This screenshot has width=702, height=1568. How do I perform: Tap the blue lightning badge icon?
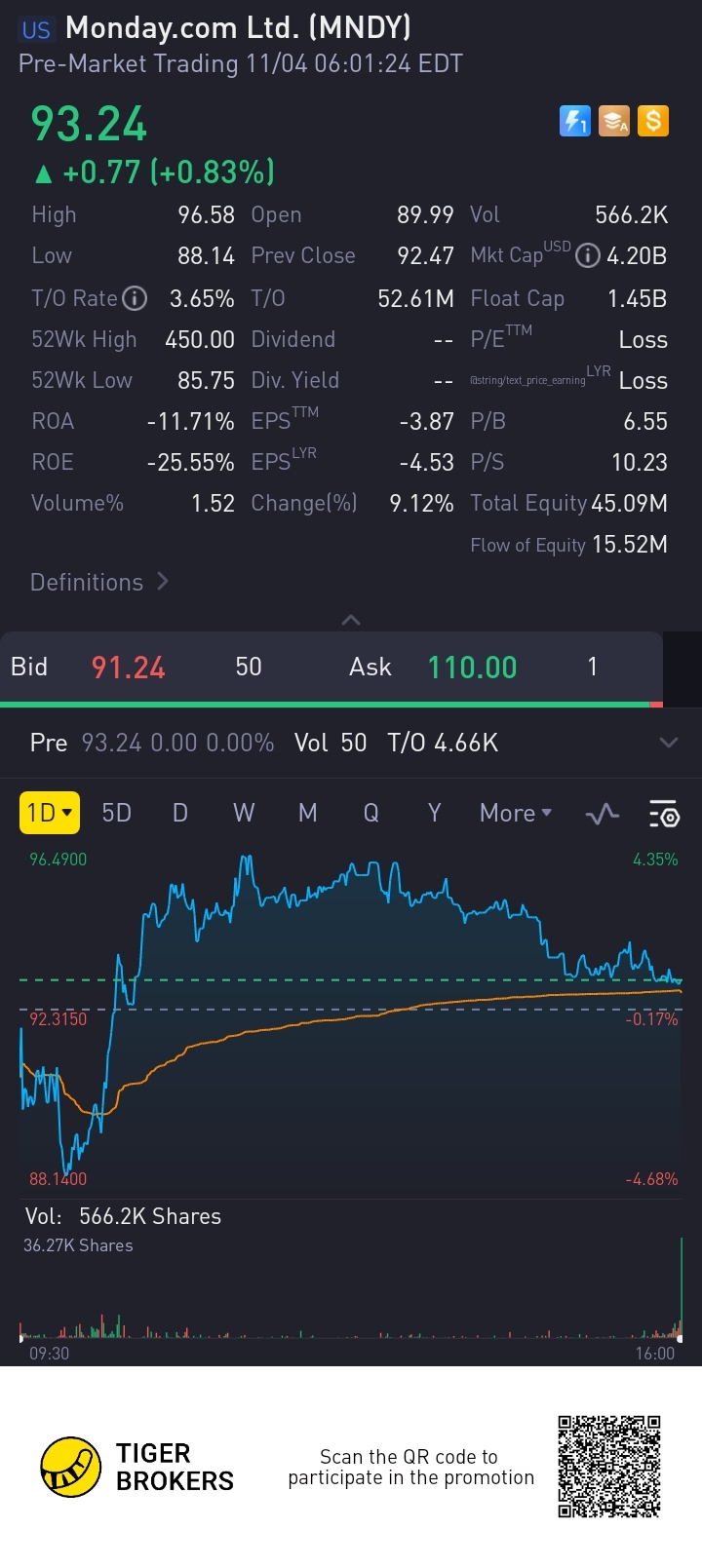point(575,121)
